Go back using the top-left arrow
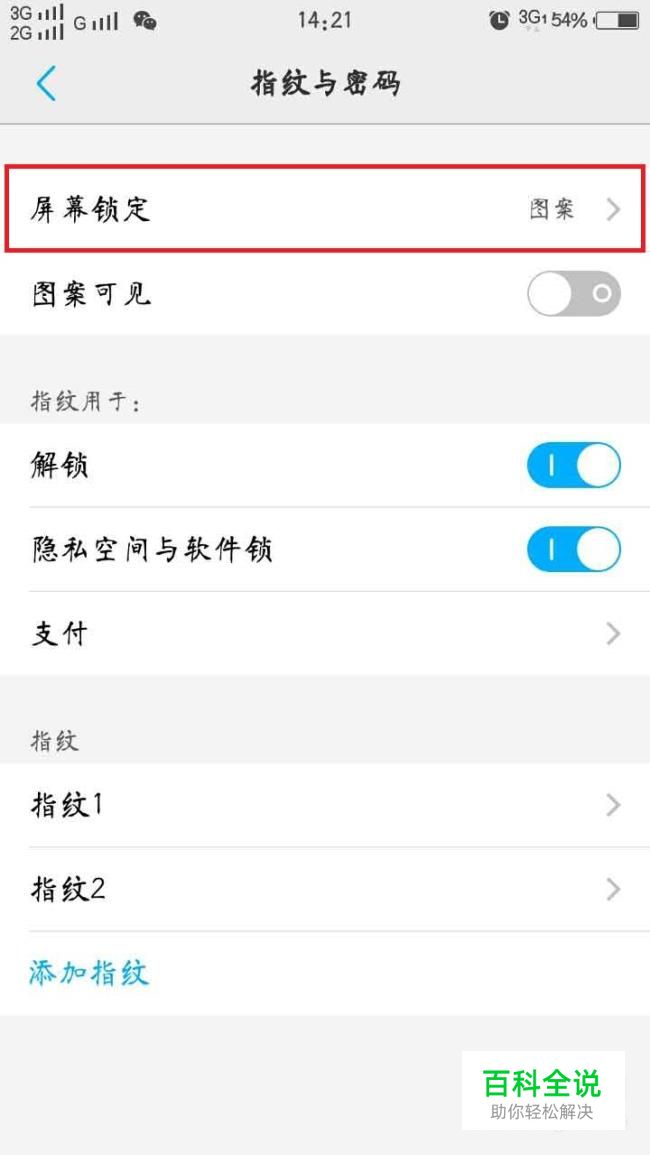Screen dimensions: 650x1155 (46, 83)
